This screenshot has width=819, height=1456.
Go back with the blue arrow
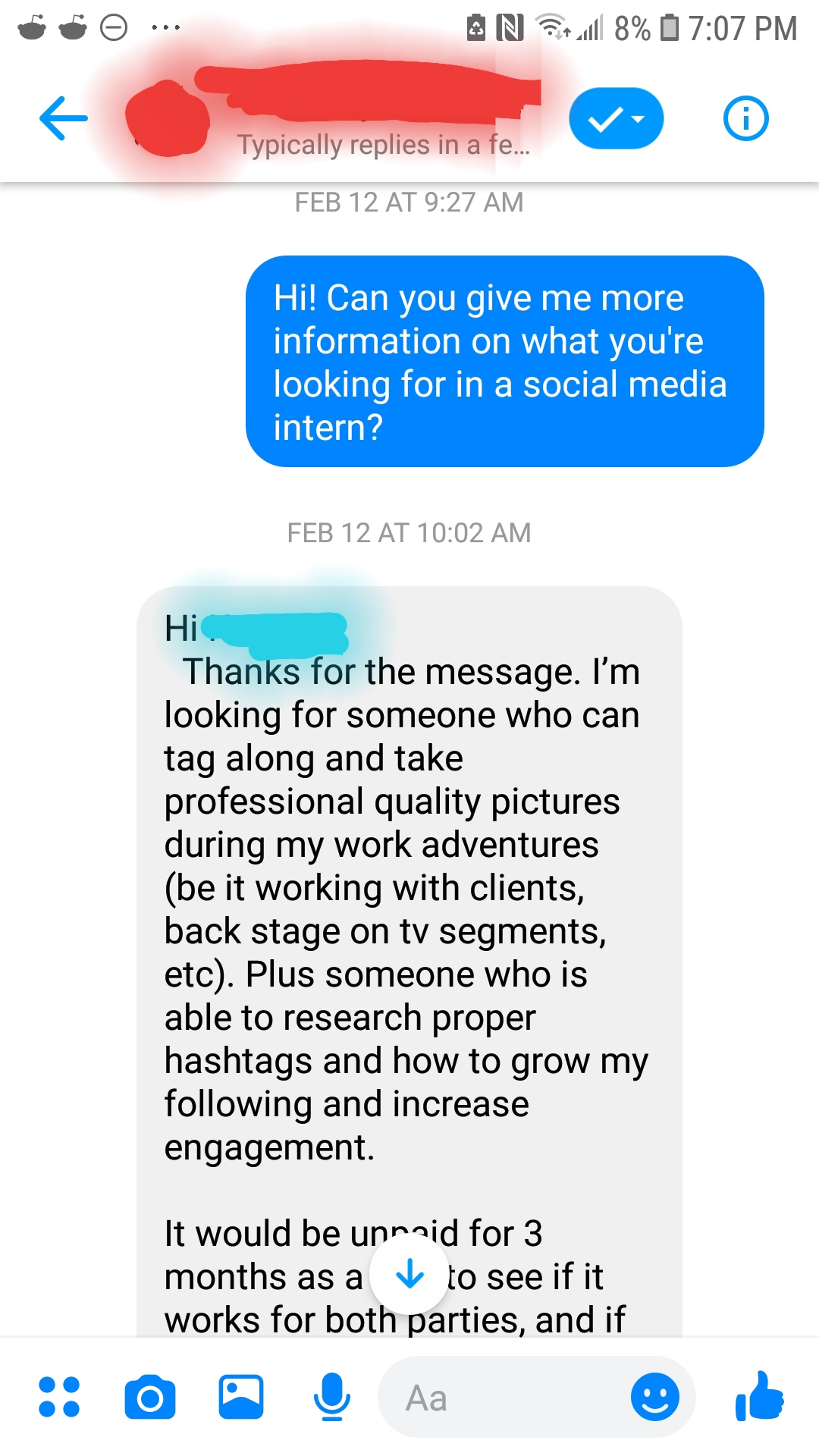(64, 118)
